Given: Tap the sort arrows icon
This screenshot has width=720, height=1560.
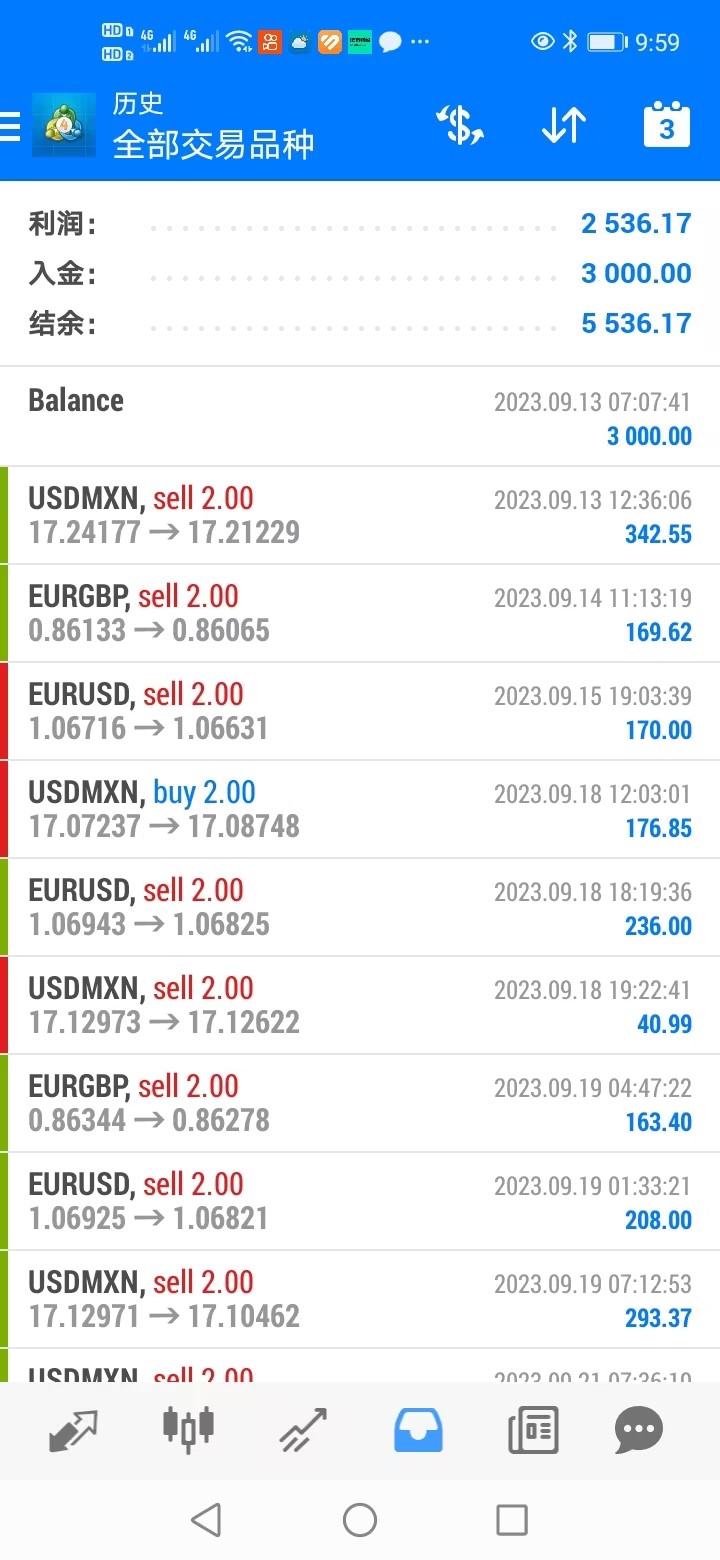Looking at the screenshot, I should click(x=563, y=125).
